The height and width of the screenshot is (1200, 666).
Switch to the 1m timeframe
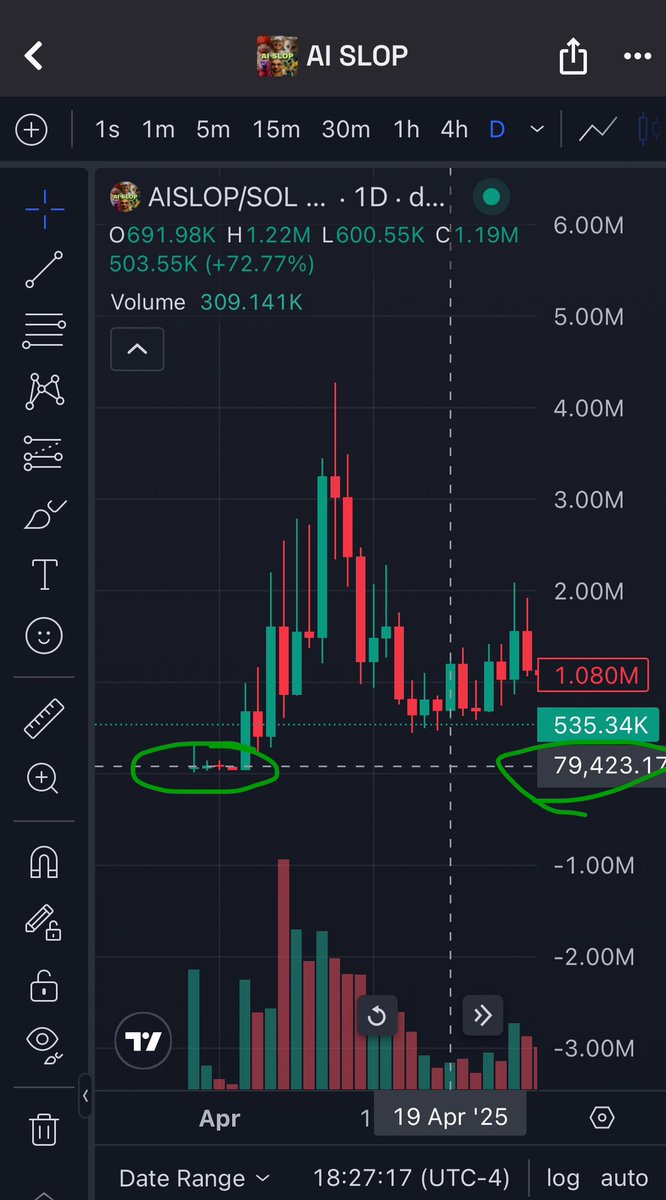coord(158,130)
